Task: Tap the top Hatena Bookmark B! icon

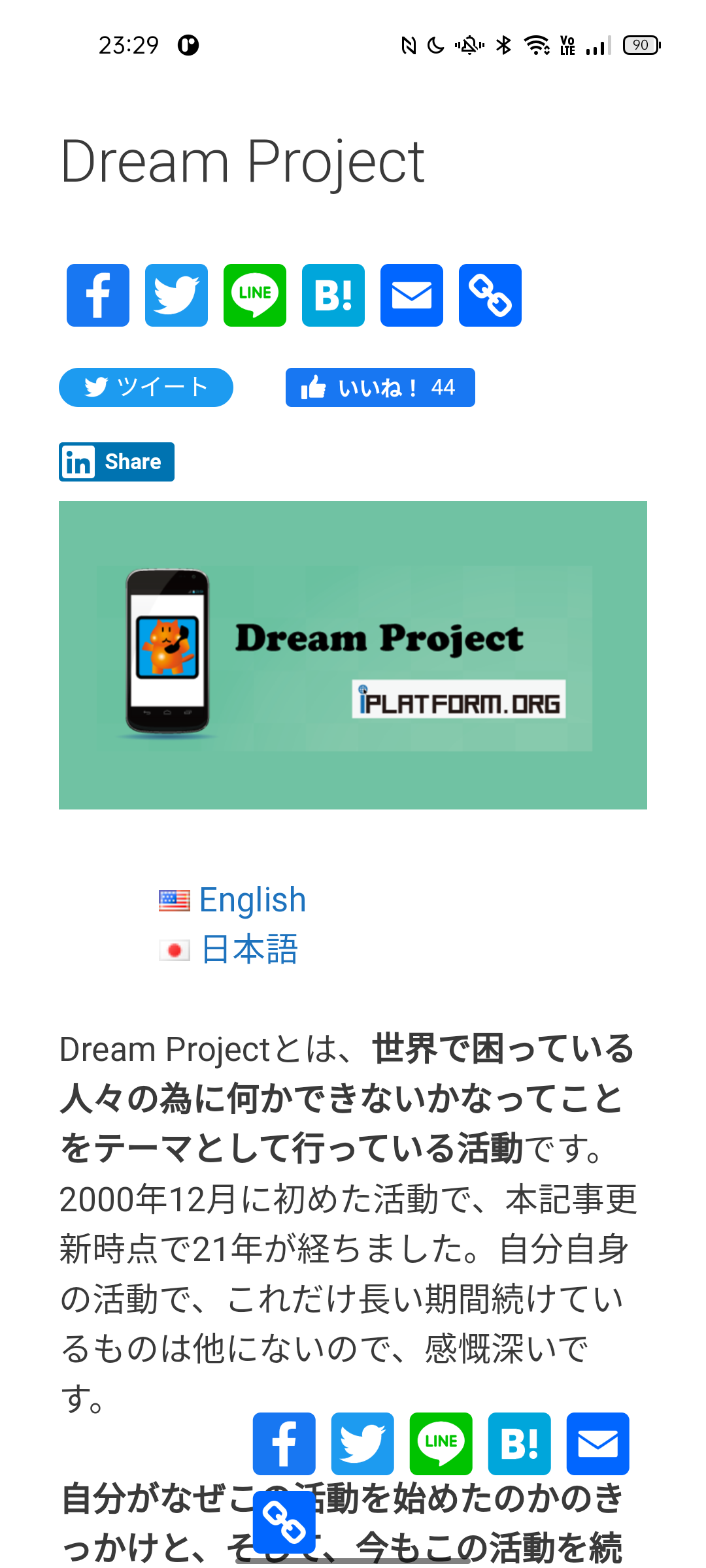Action: tap(333, 295)
